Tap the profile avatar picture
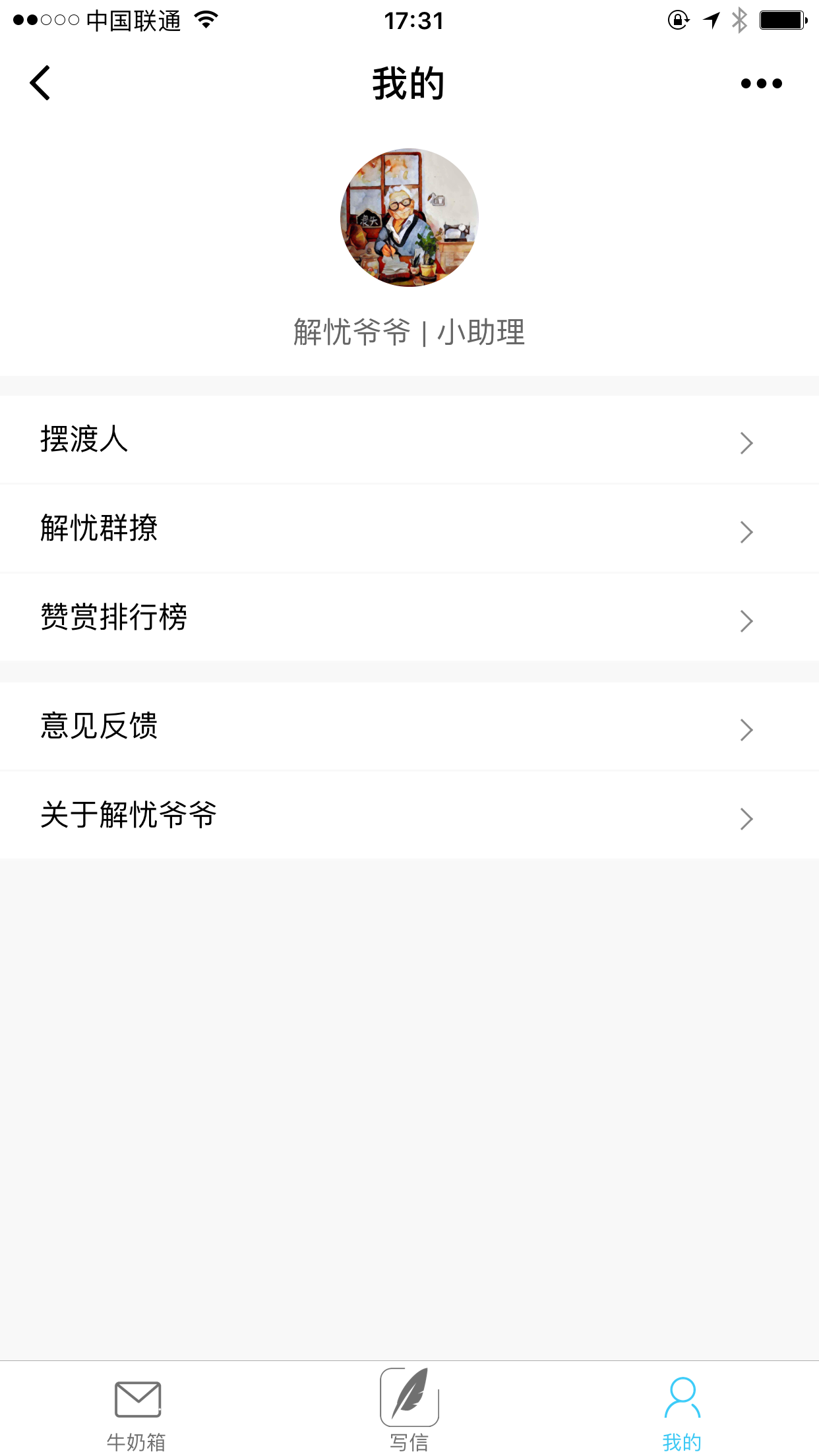The width and height of the screenshot is (819, 1456). [x=409, y=218]
